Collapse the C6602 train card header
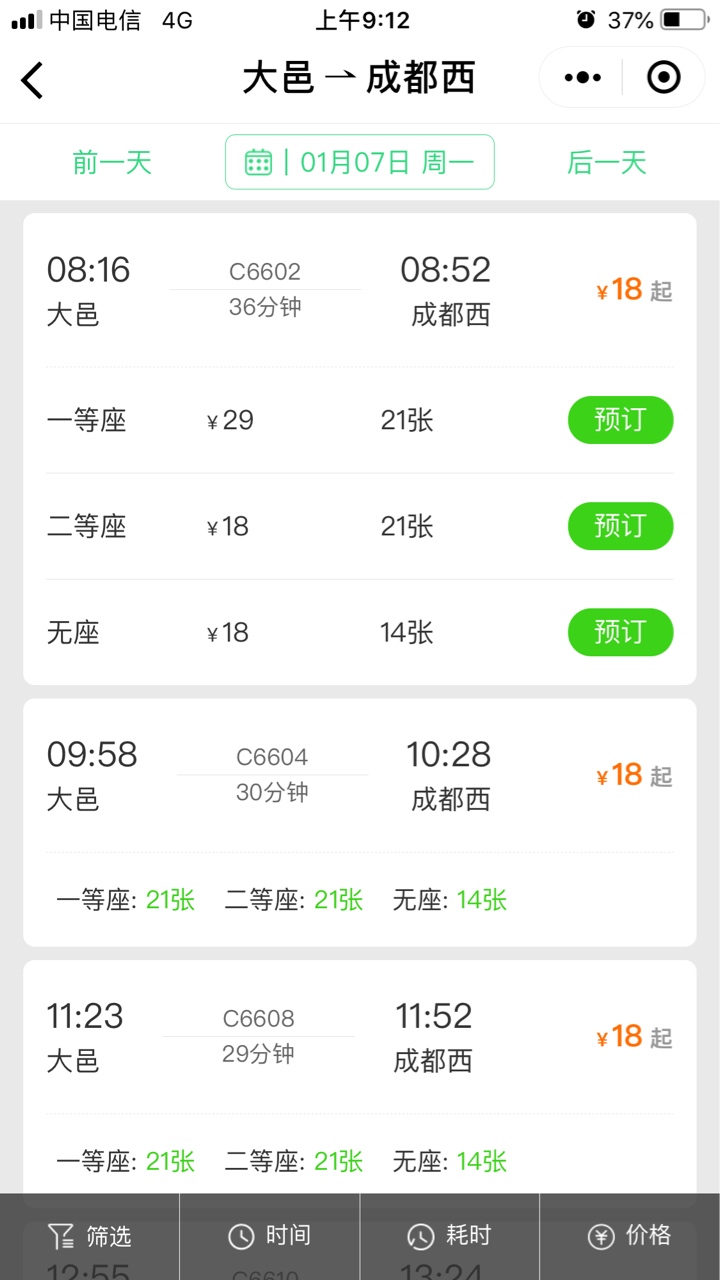Image resolution: width=720 pixels, height=1280 pixels. [x=360, y=290]
